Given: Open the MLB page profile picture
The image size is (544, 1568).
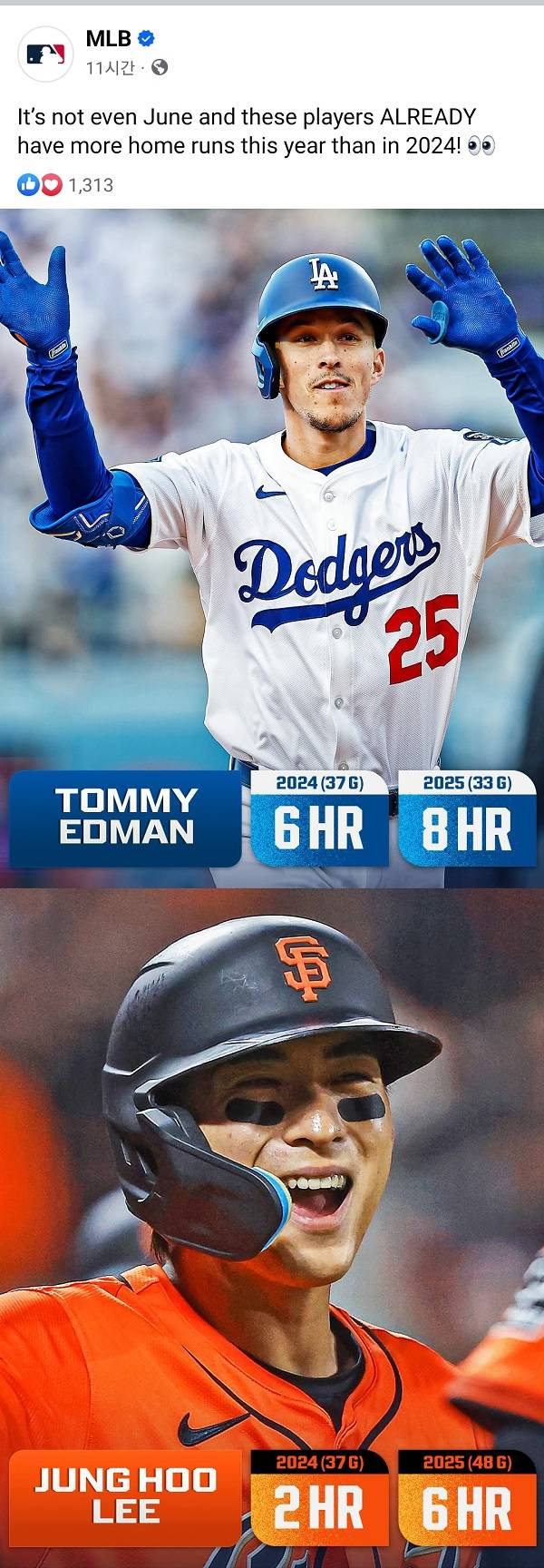Looking at the screenshot, I should [x=45, y=54].
